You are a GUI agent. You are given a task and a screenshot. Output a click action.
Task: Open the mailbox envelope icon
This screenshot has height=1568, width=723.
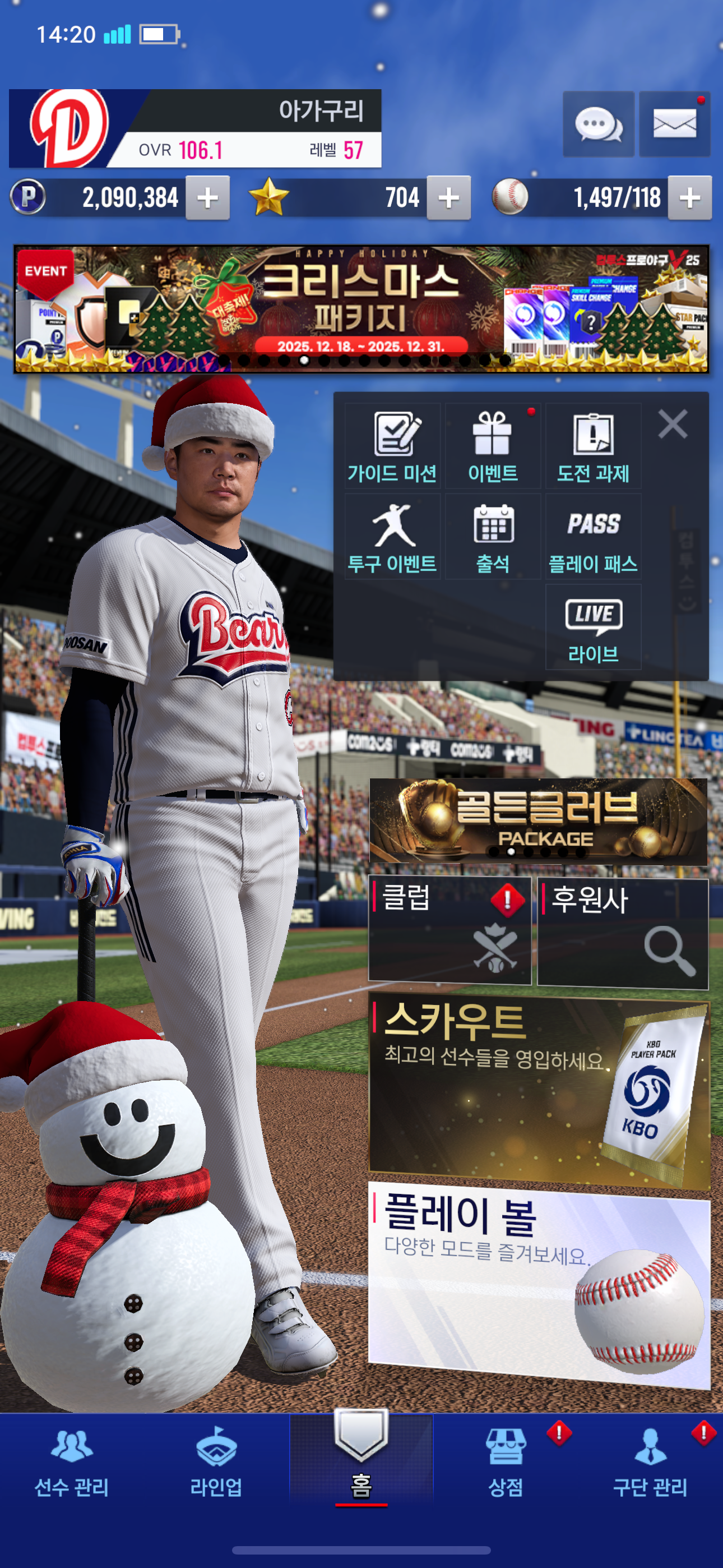coord(674,124)
